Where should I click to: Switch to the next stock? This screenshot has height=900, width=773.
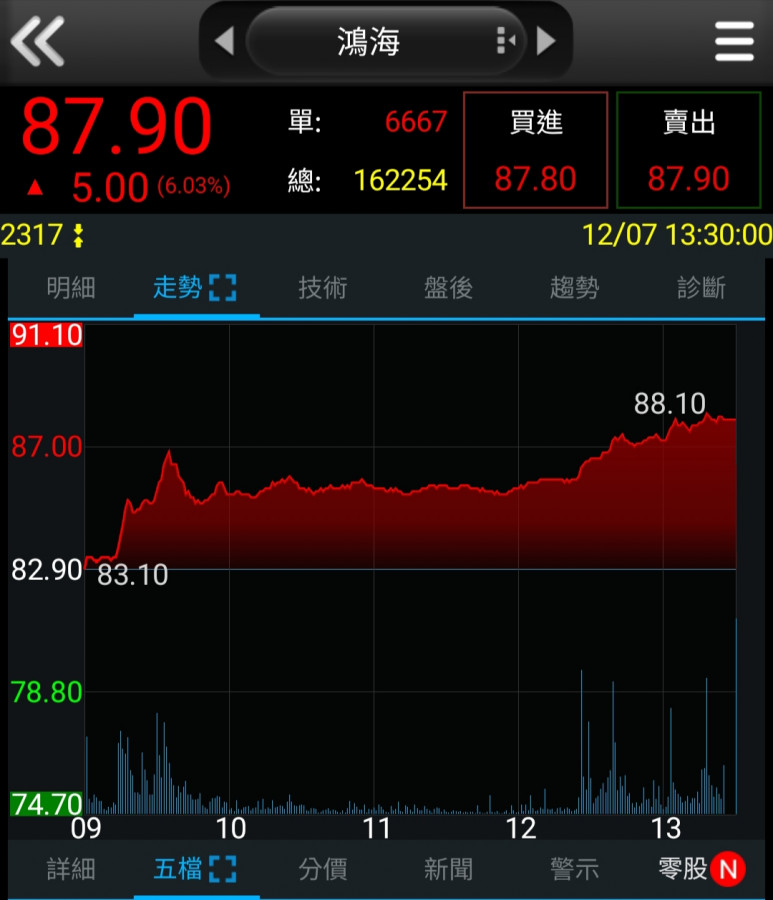(x=546, y=41)
